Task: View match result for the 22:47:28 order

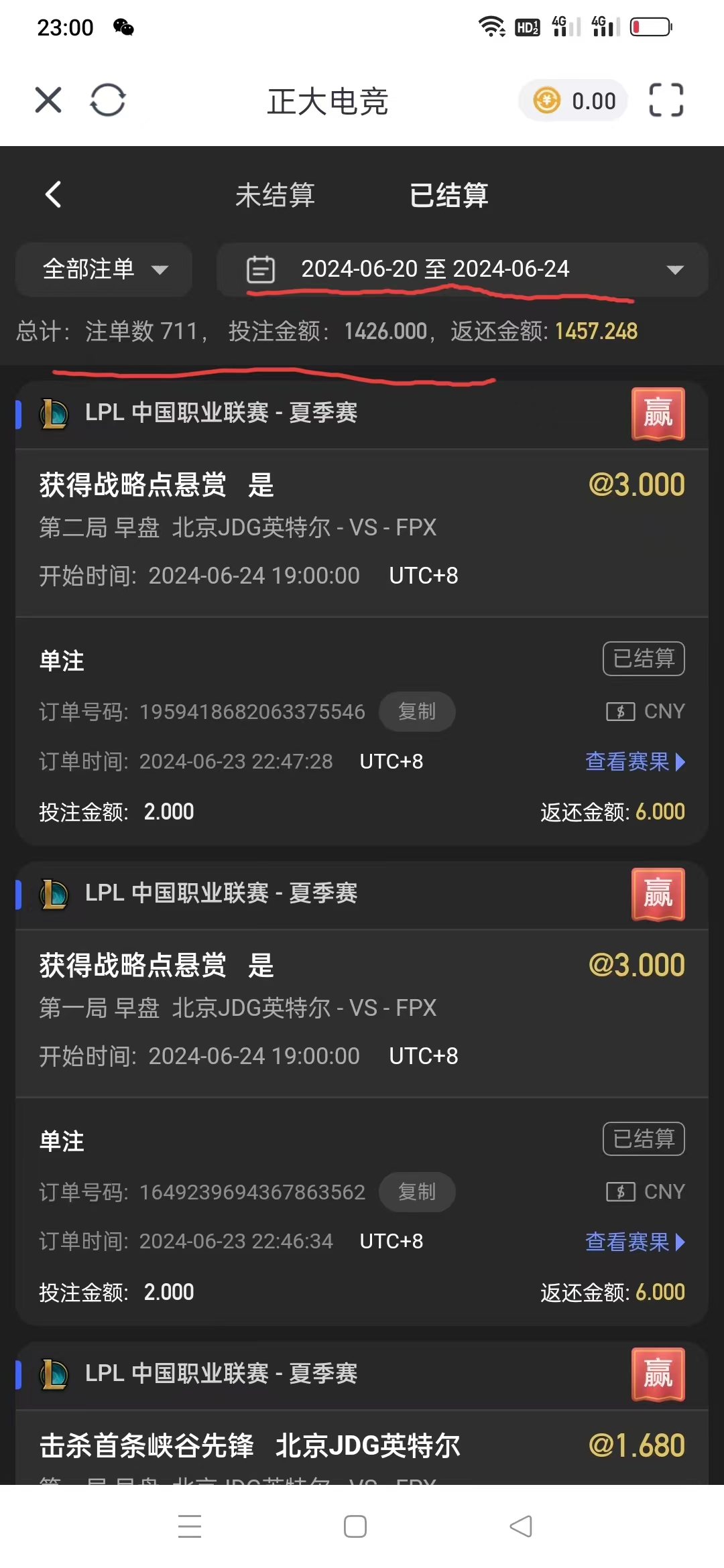Action: point(634,762)
